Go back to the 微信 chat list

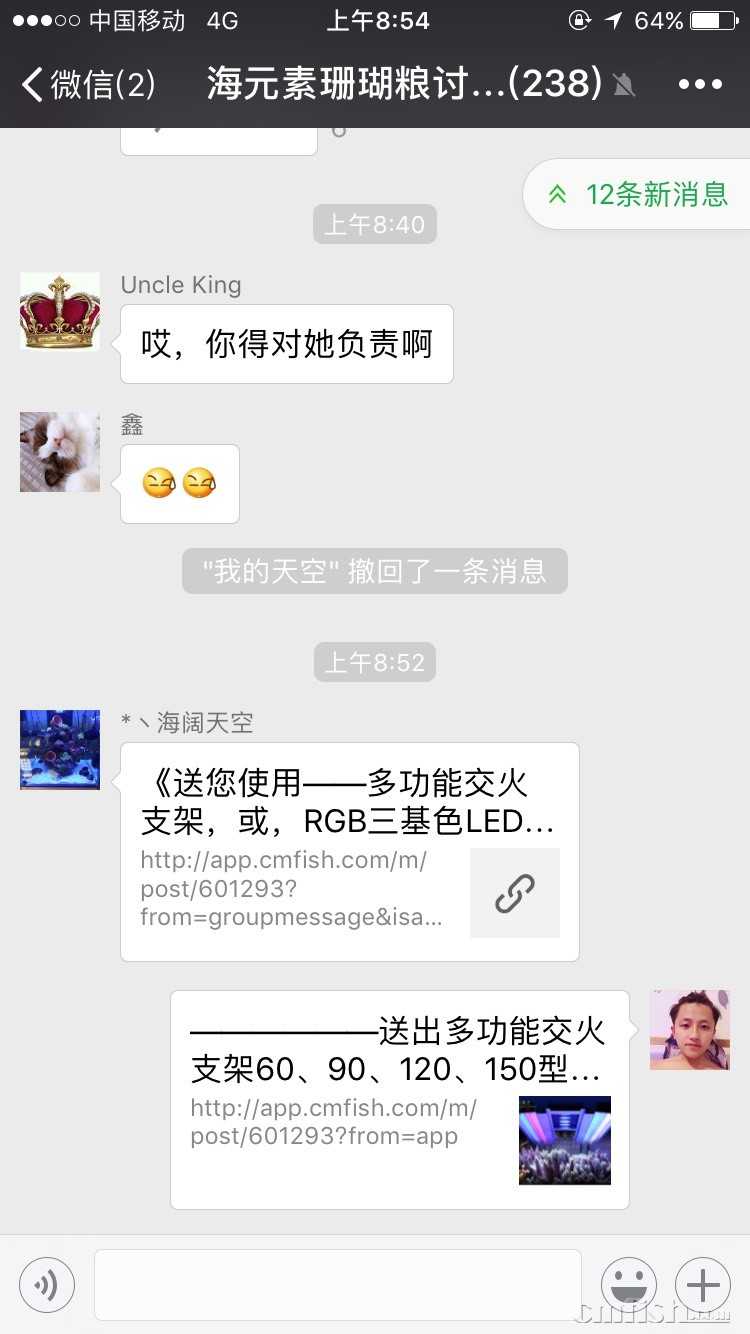[x=88, y=84]
